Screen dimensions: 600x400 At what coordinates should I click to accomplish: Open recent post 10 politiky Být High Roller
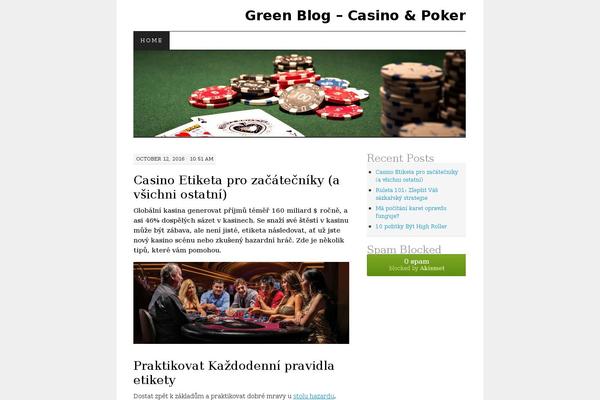click(x=405, y=227)
